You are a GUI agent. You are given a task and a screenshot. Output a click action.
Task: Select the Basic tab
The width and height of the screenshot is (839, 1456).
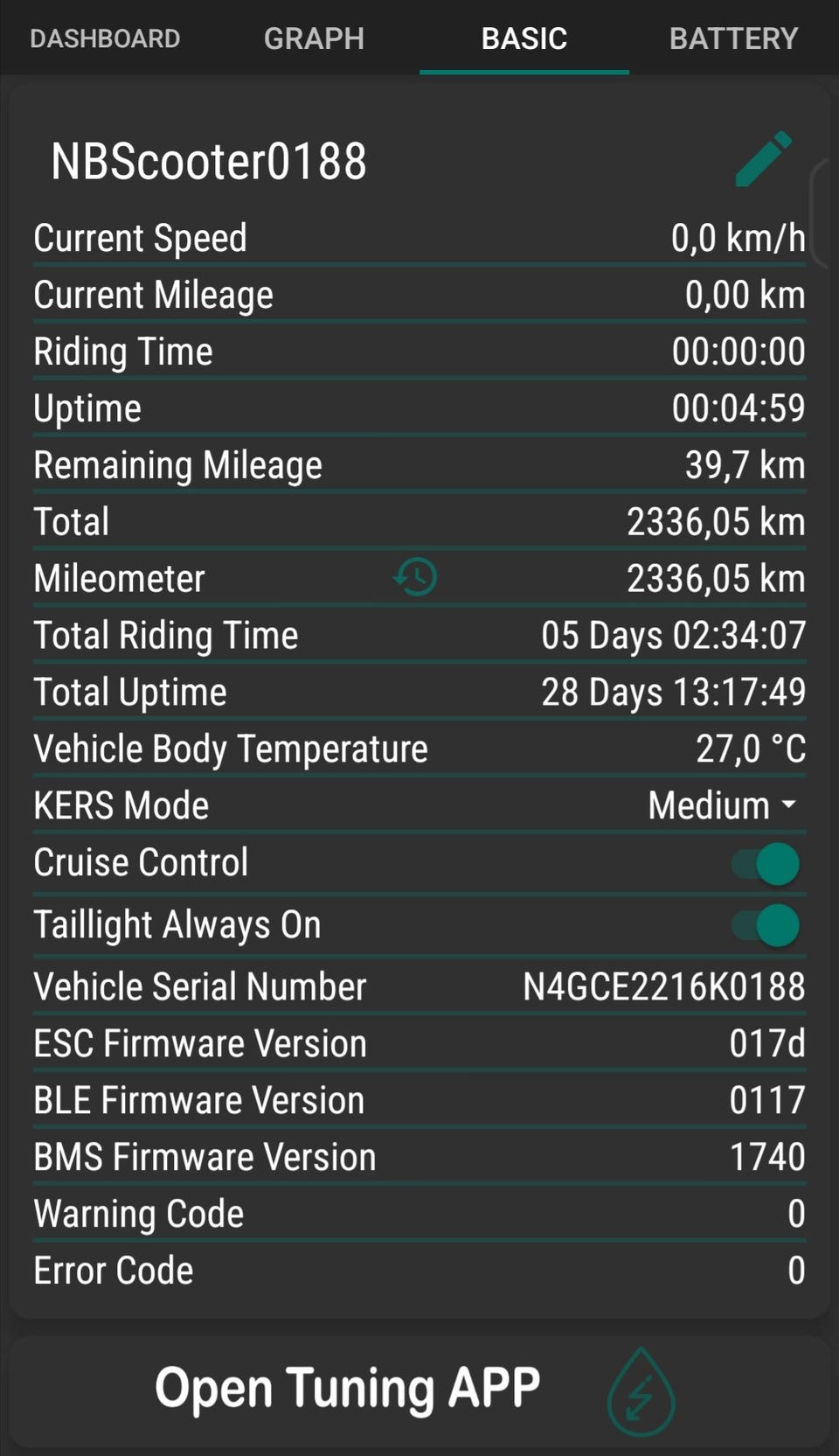pos(524,38)
